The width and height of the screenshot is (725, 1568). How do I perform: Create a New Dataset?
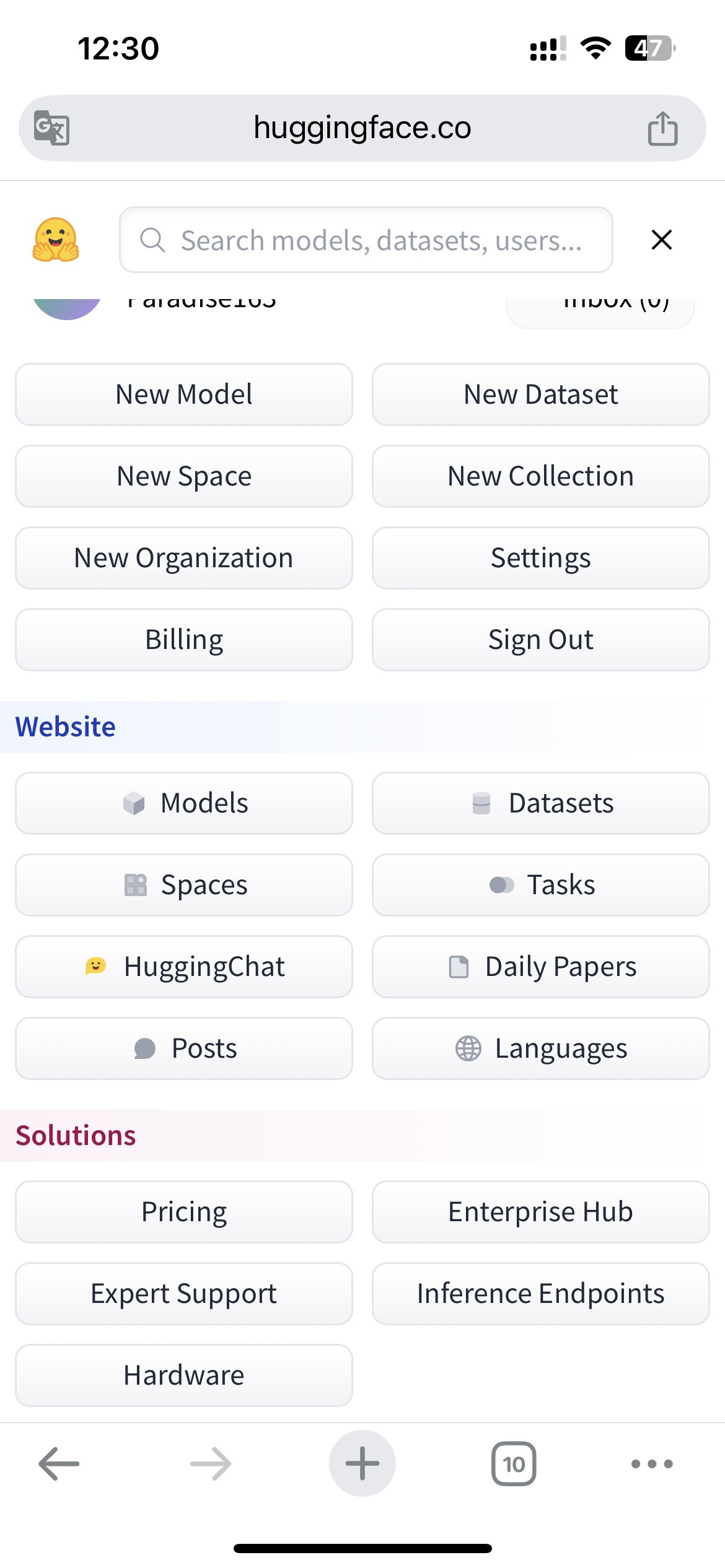tap(540, 394)
